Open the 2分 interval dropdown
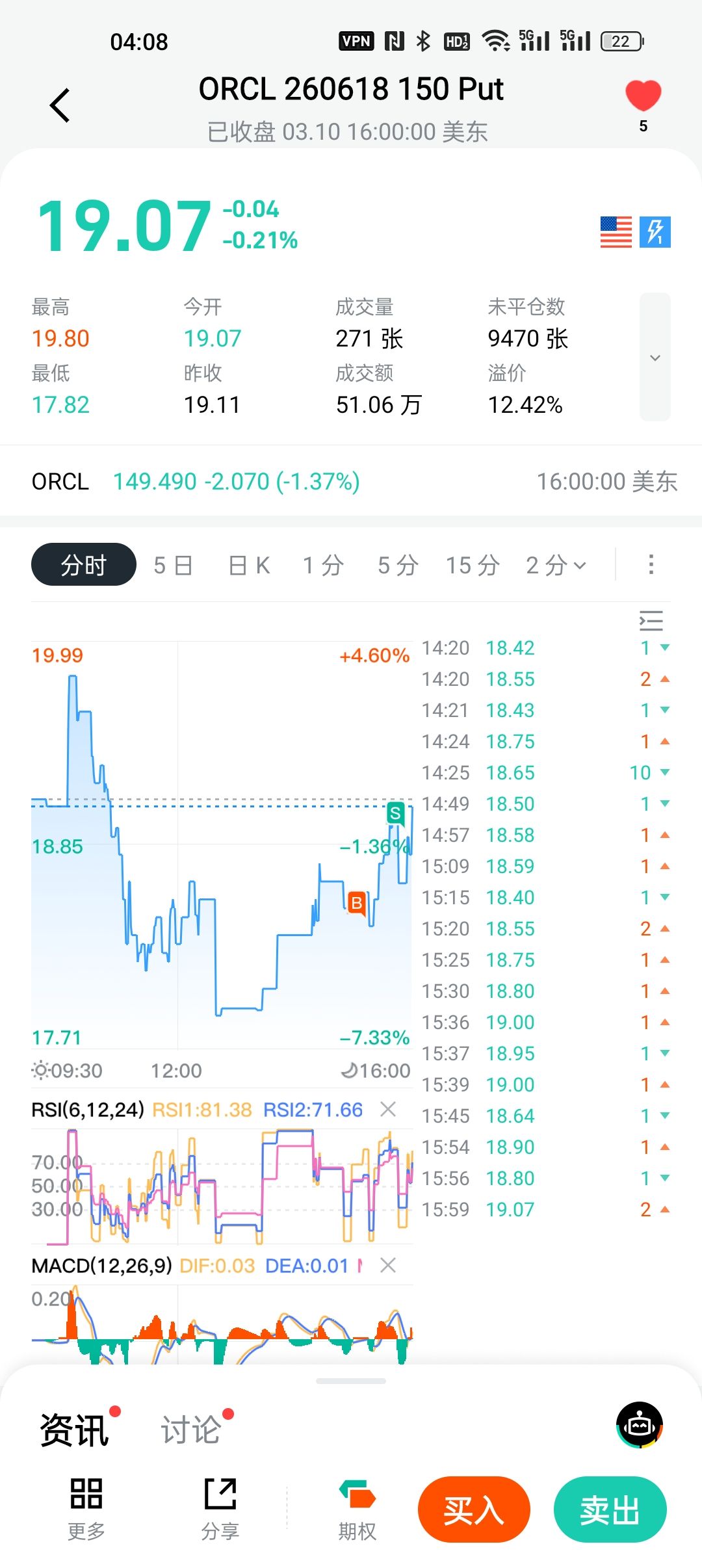Image resolution: width=702 pixels, height=1568 pixels. coord(556,565)
